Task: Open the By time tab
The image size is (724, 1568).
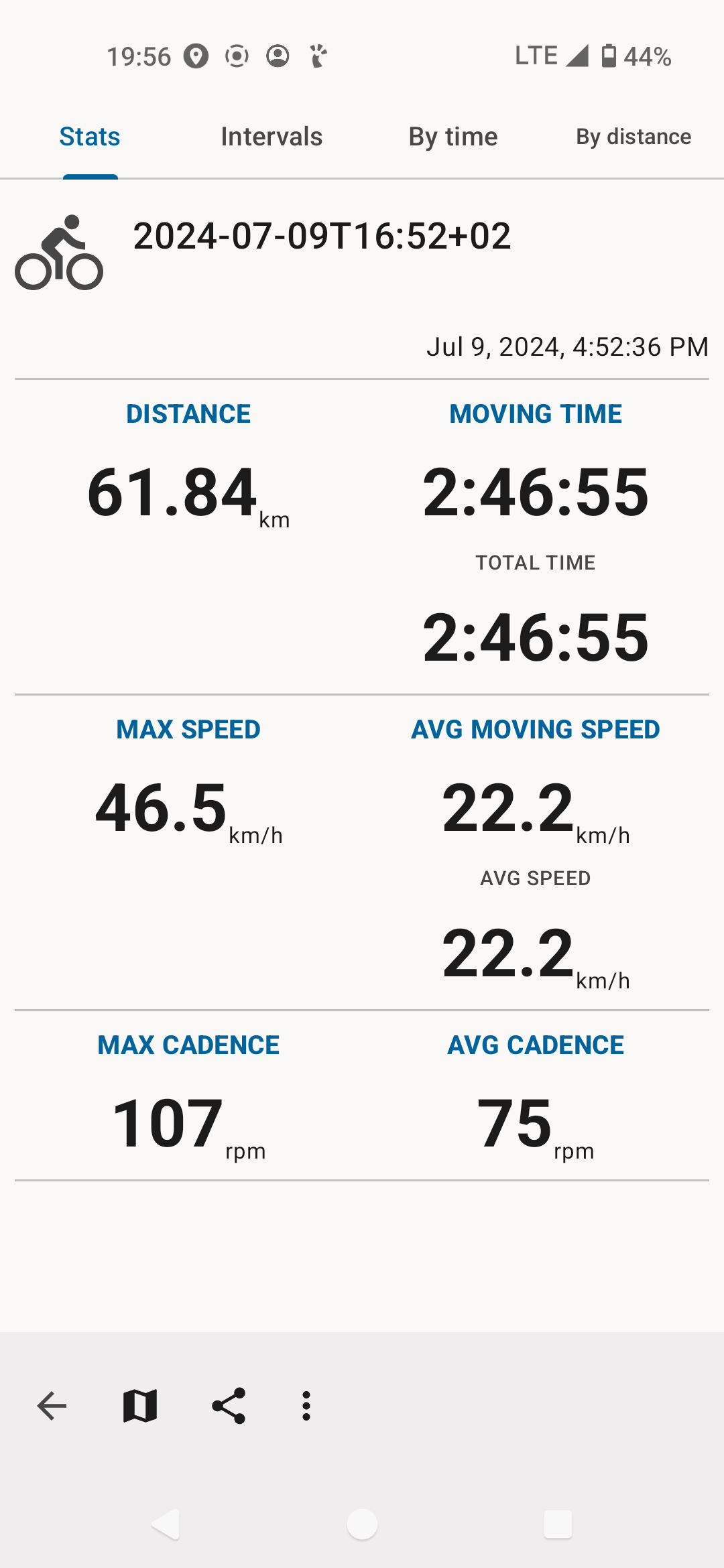Action: tap(453, 137)
